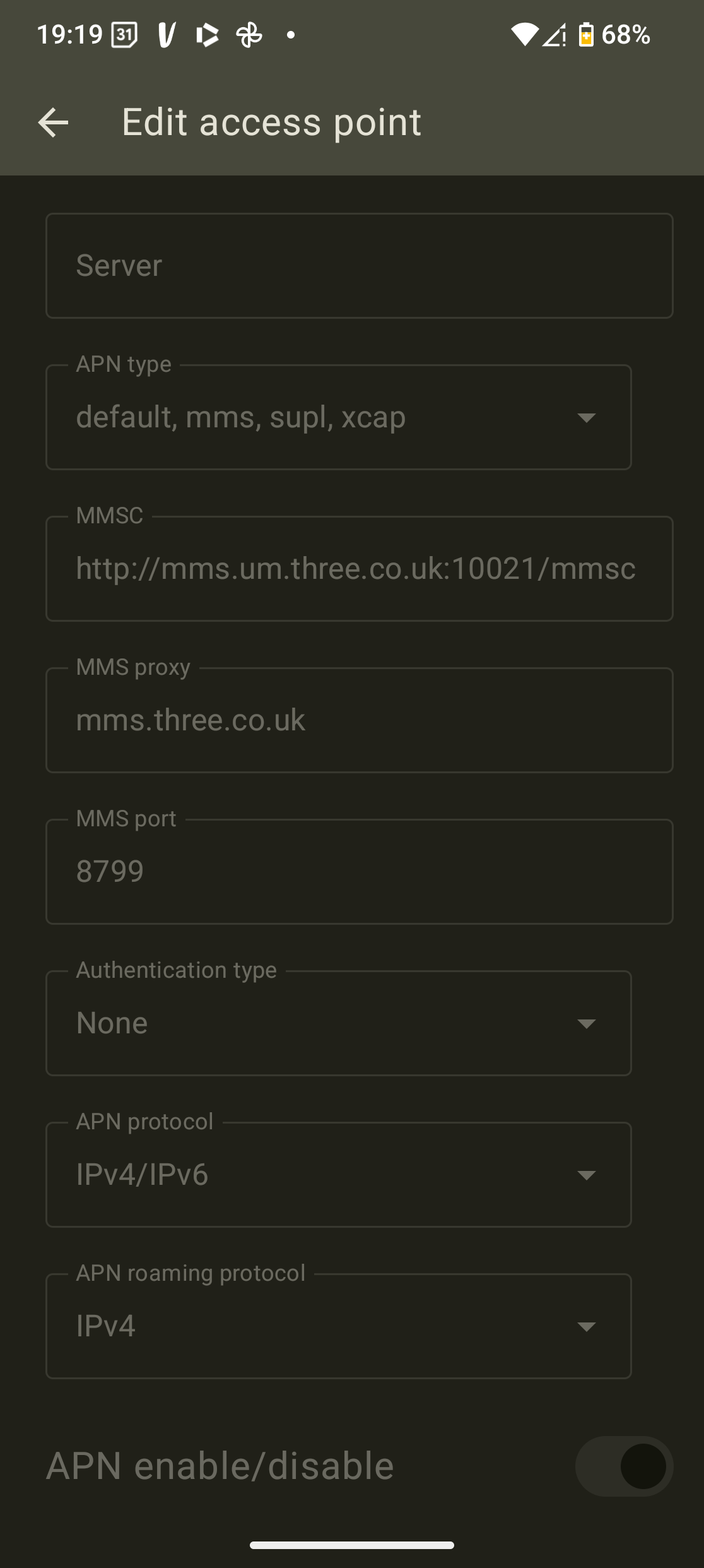Go back from Edit access point
The image size is (704, 1568).
(x=53, y=122)
